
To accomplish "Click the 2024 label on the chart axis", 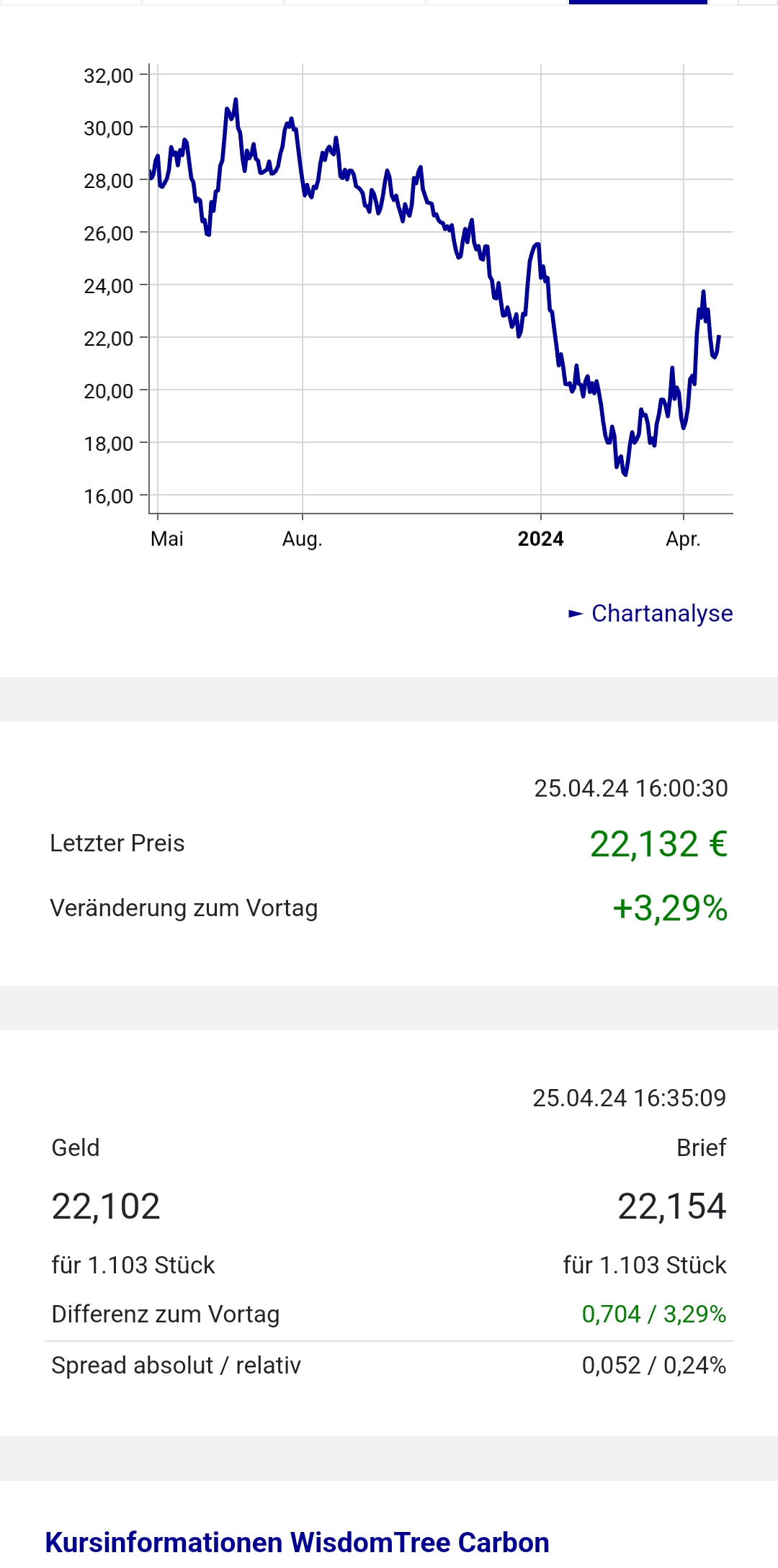I will click(540, 539).
